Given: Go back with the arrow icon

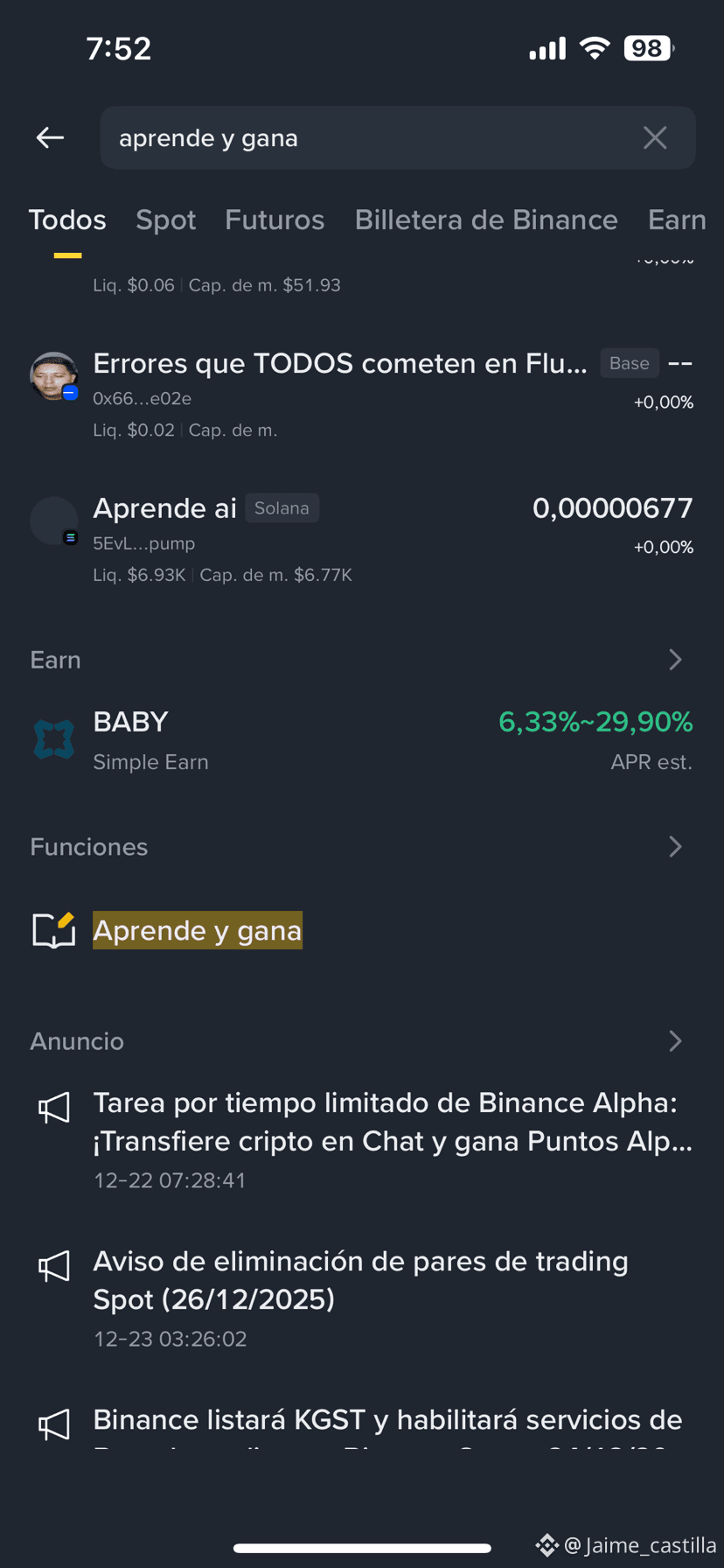Looking at the screenshot, I should point(50,137).
